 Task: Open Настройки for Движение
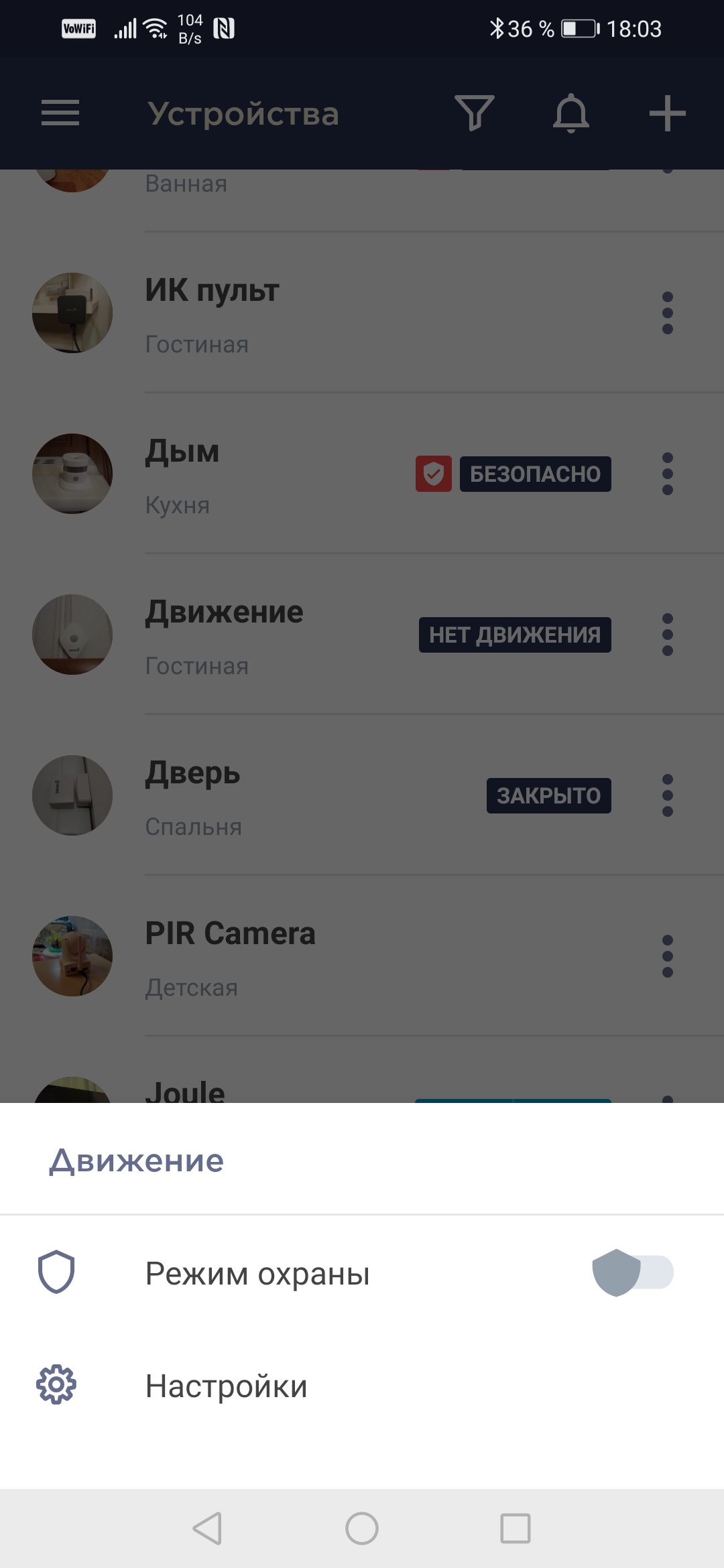point(227,1386)
